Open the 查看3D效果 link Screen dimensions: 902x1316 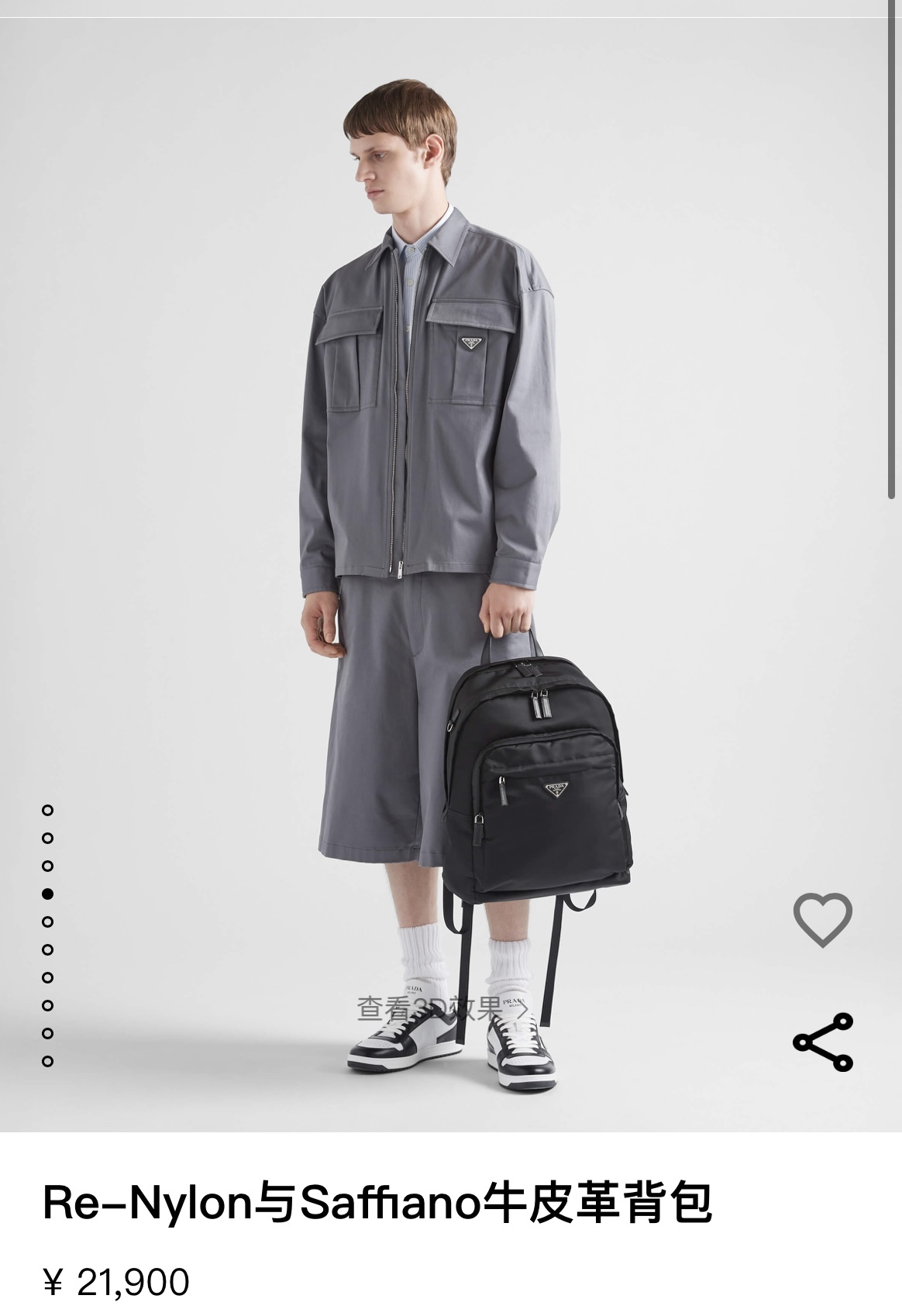(443, 1008)
